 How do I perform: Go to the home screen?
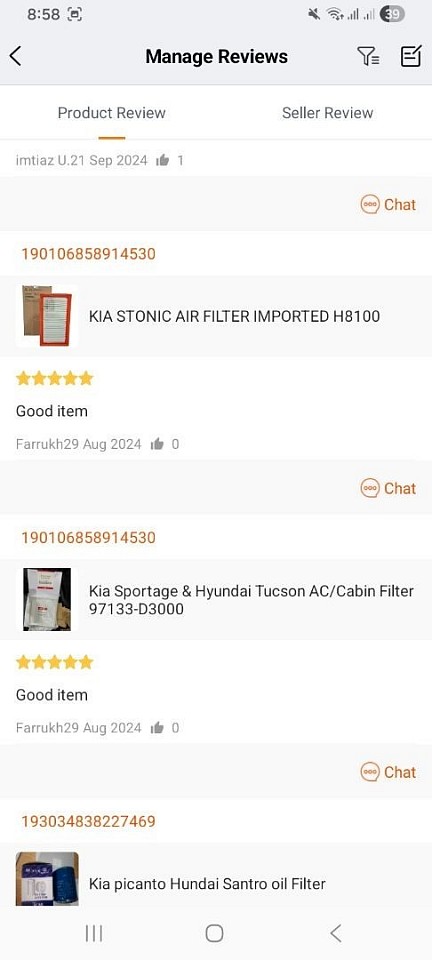(214, 933)
